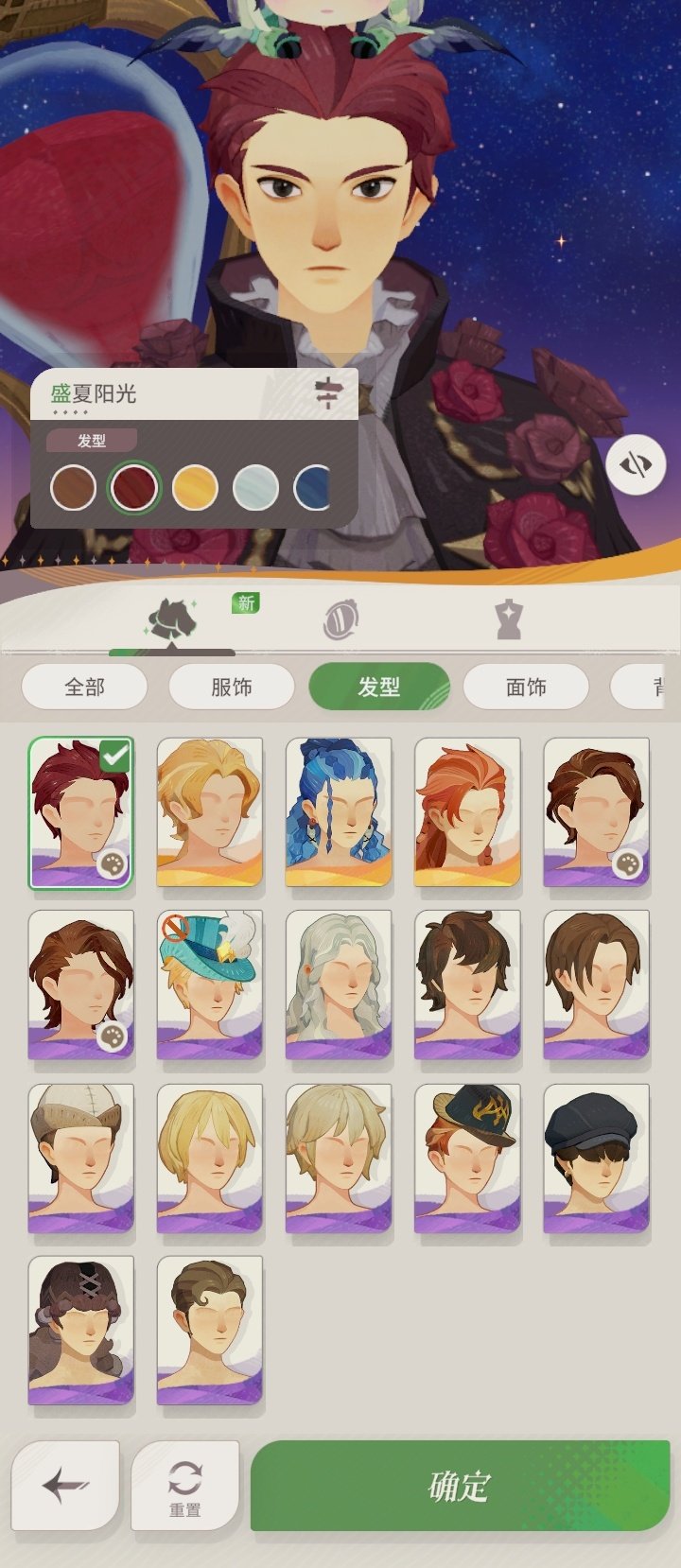Viewport: 681px width, 1568px height.
Task: Click the 新 badge above the category icons
Action: (246, 603)
